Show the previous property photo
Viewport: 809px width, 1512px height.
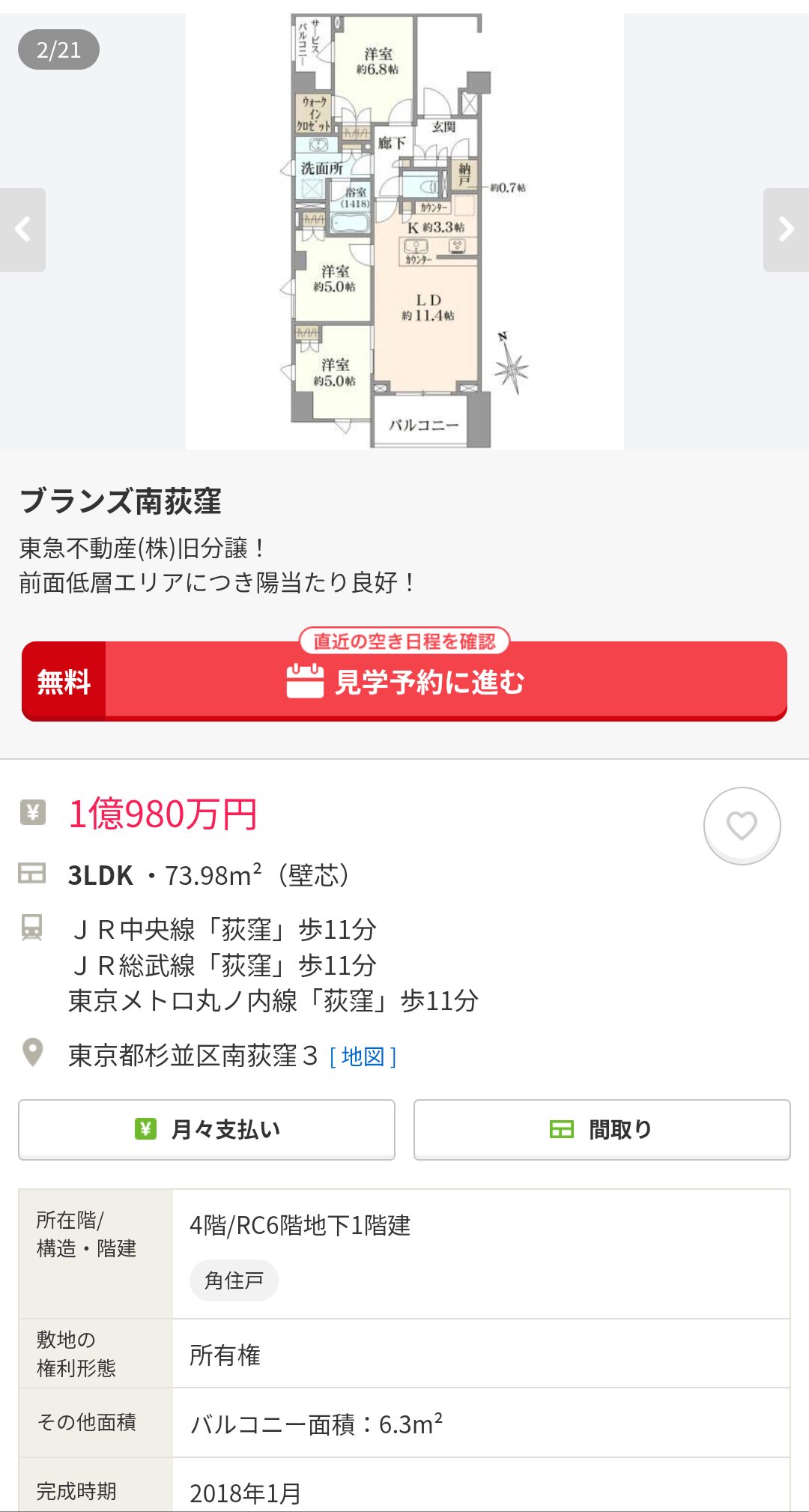tap(22, 229)
